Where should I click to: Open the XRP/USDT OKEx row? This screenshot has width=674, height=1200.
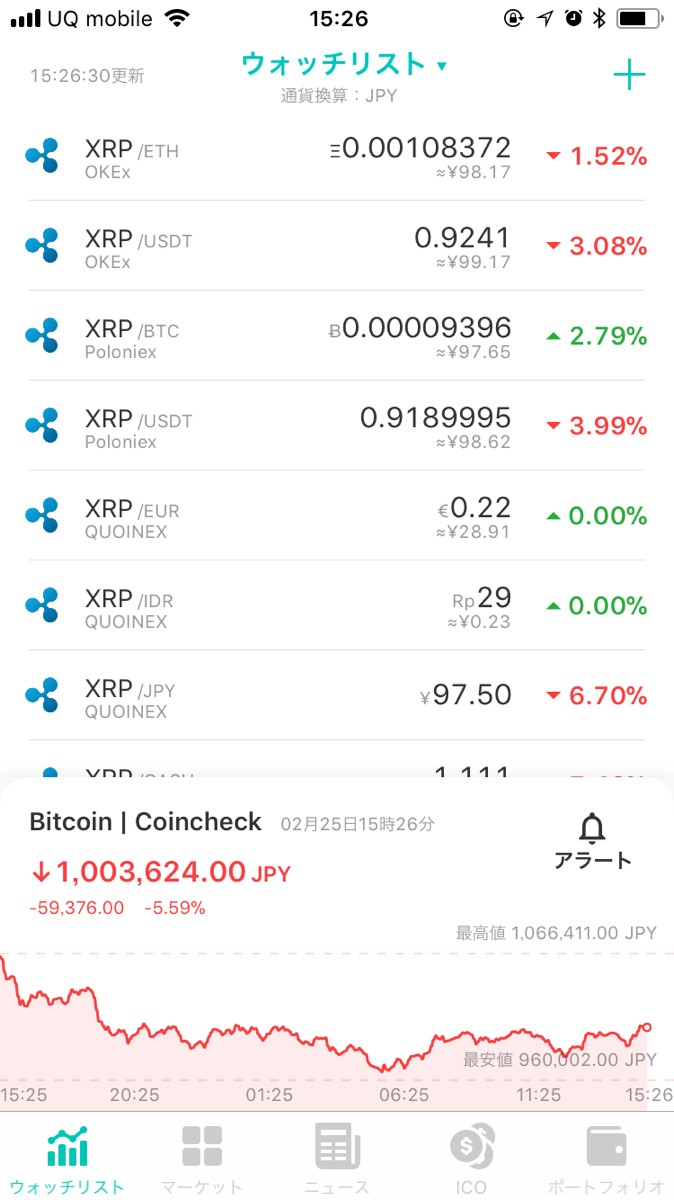336,246
